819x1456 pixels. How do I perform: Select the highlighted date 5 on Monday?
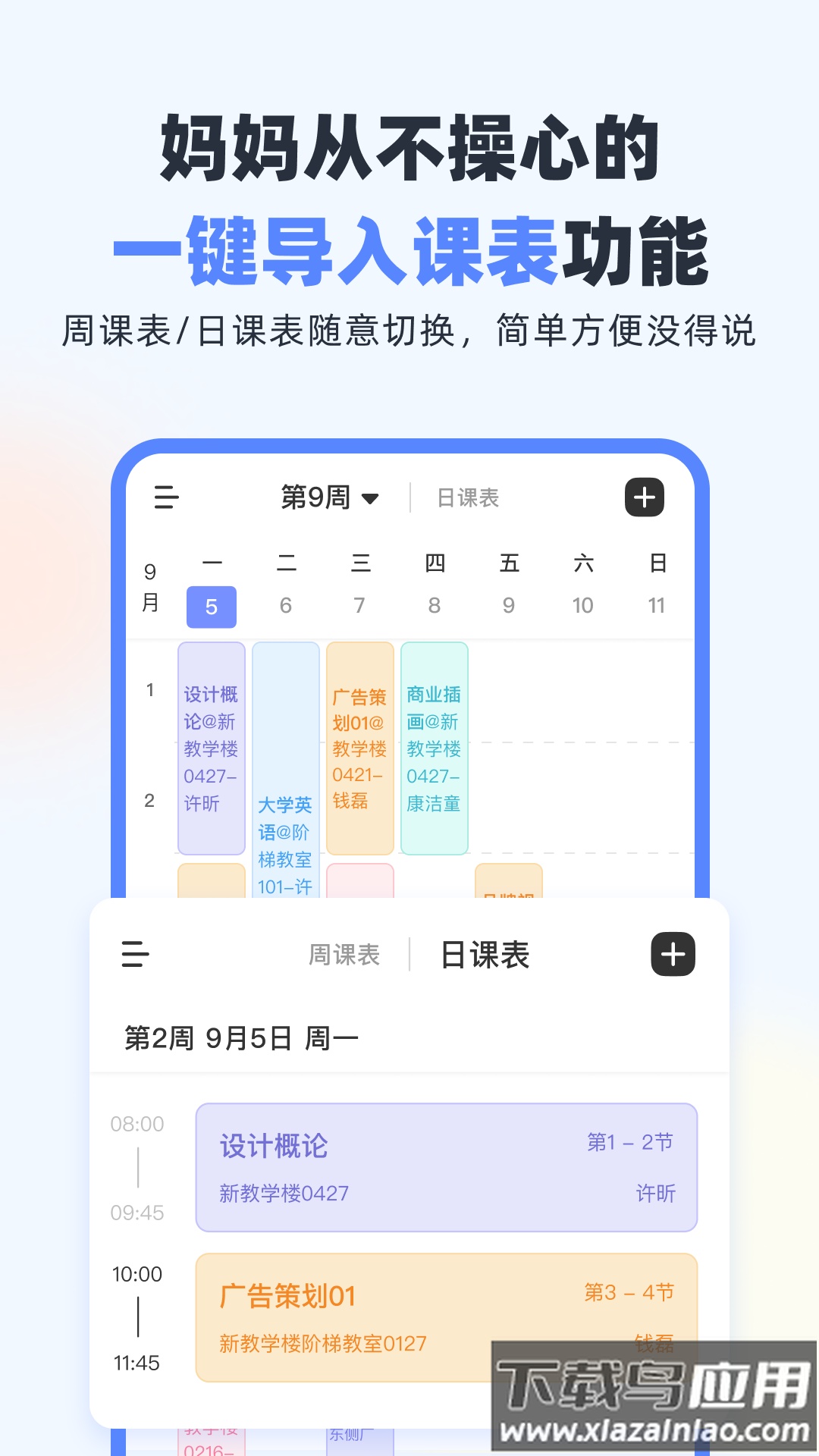coord(212,605)
